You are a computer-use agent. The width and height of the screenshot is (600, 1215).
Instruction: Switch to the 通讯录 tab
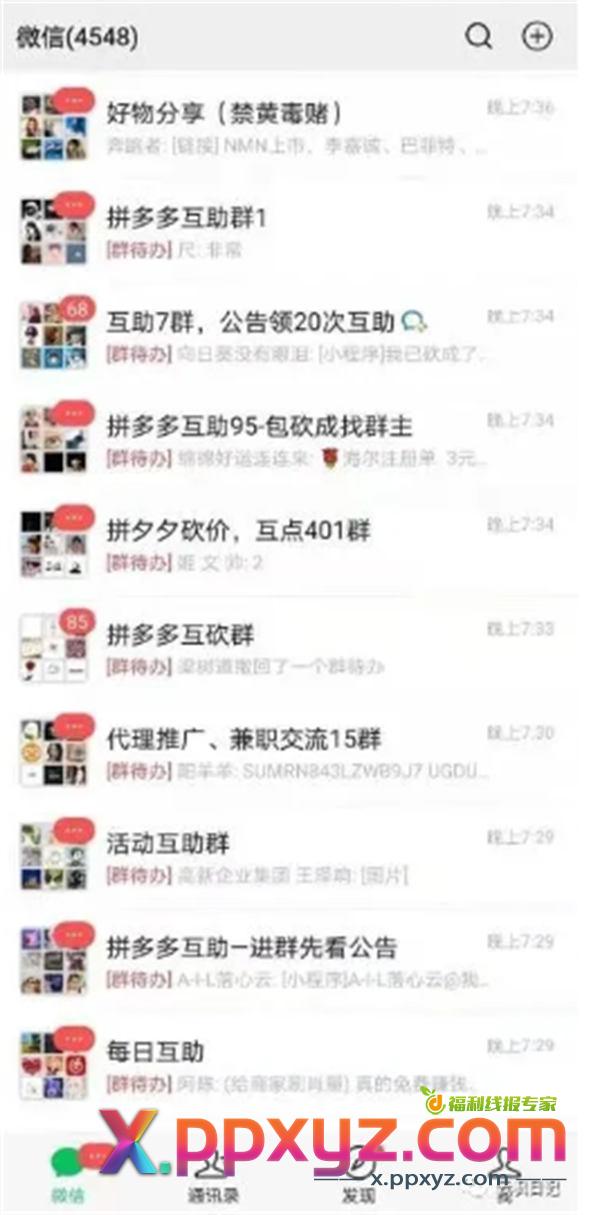[x=212, y=1175]
